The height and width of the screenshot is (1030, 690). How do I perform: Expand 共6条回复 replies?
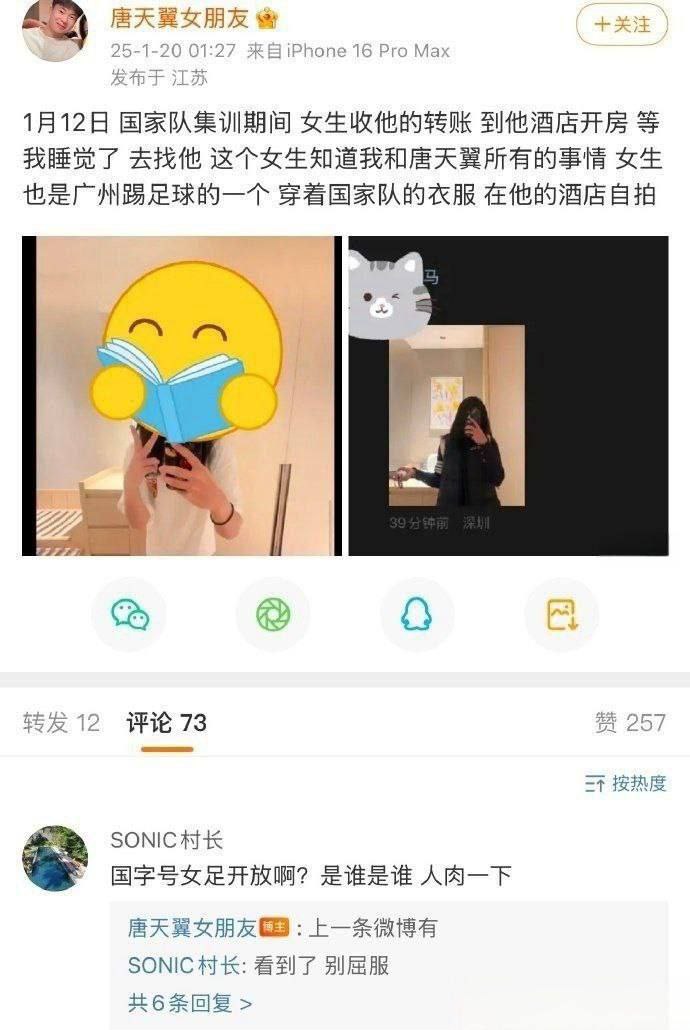[x=190, y=1003]
